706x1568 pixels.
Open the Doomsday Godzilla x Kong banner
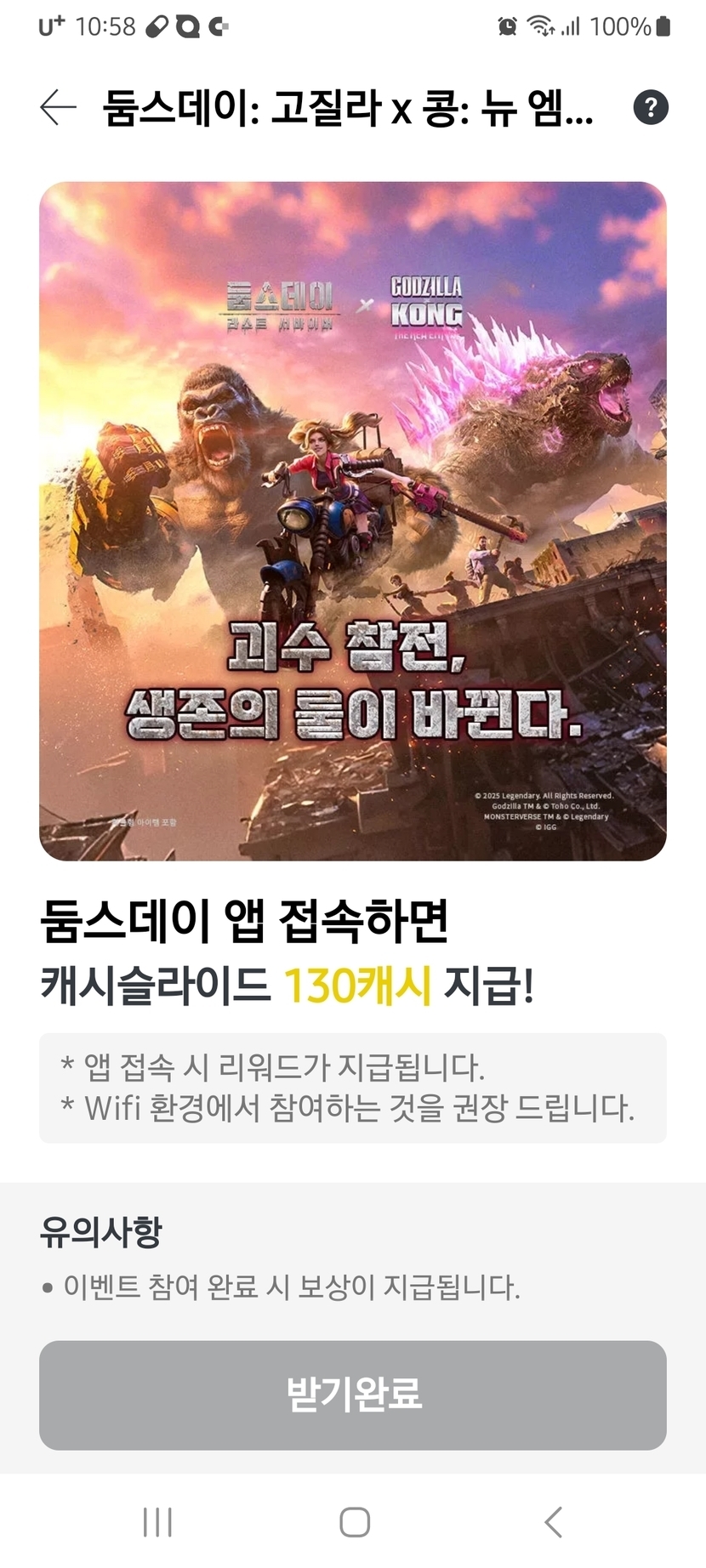coord(352,520)
